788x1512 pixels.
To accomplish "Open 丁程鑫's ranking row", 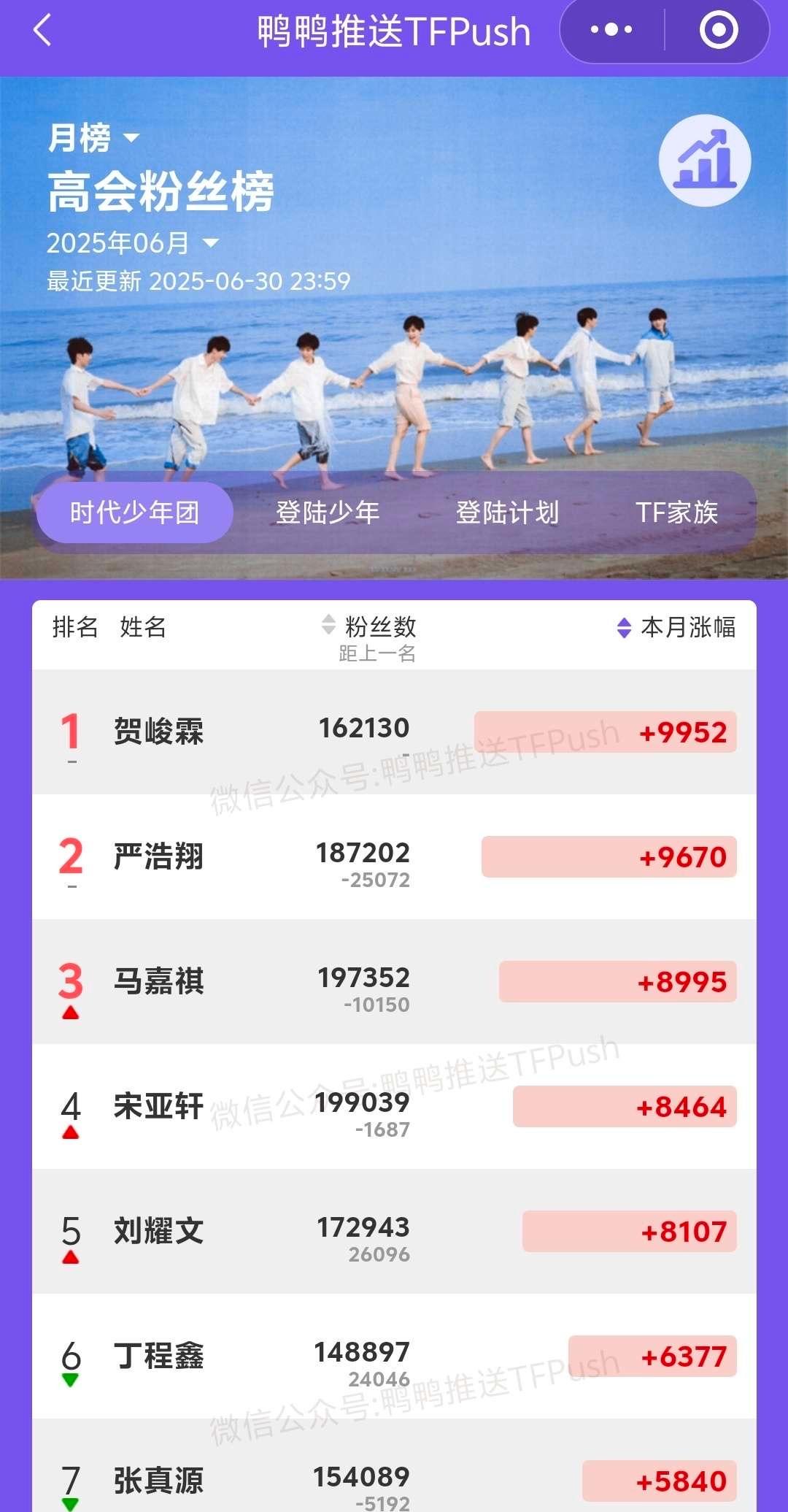I will pyautogui.click(x=394, y=1356).
